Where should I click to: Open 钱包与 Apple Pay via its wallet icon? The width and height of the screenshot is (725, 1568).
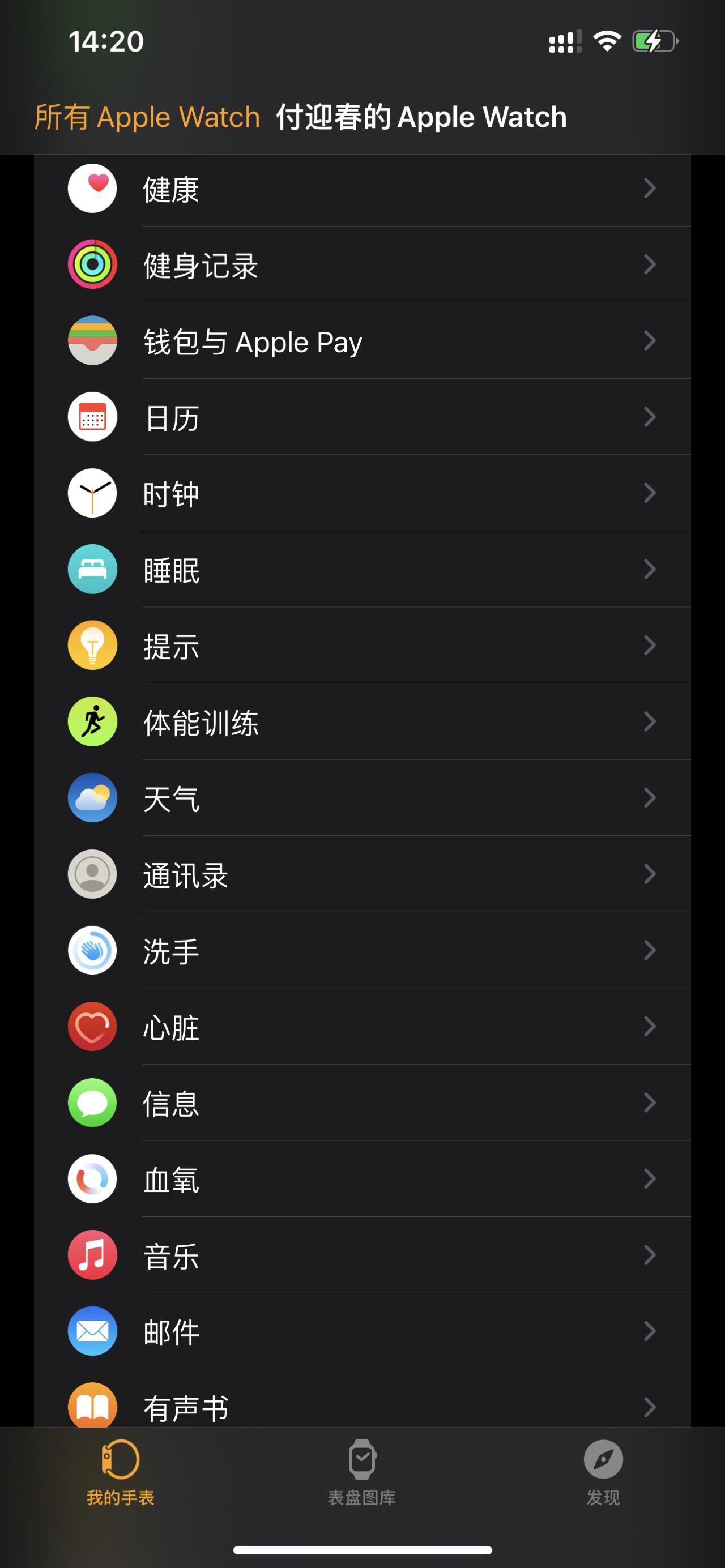coord(92,341)
